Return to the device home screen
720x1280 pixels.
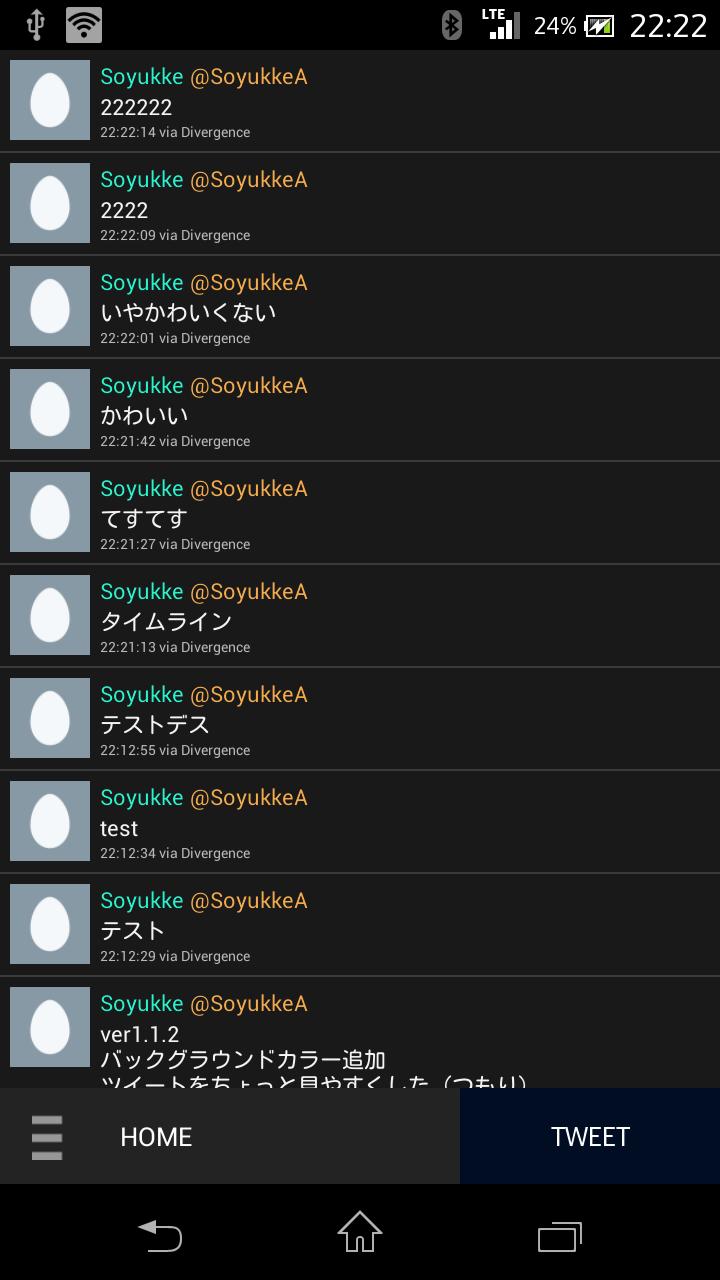coord(360,1232)
